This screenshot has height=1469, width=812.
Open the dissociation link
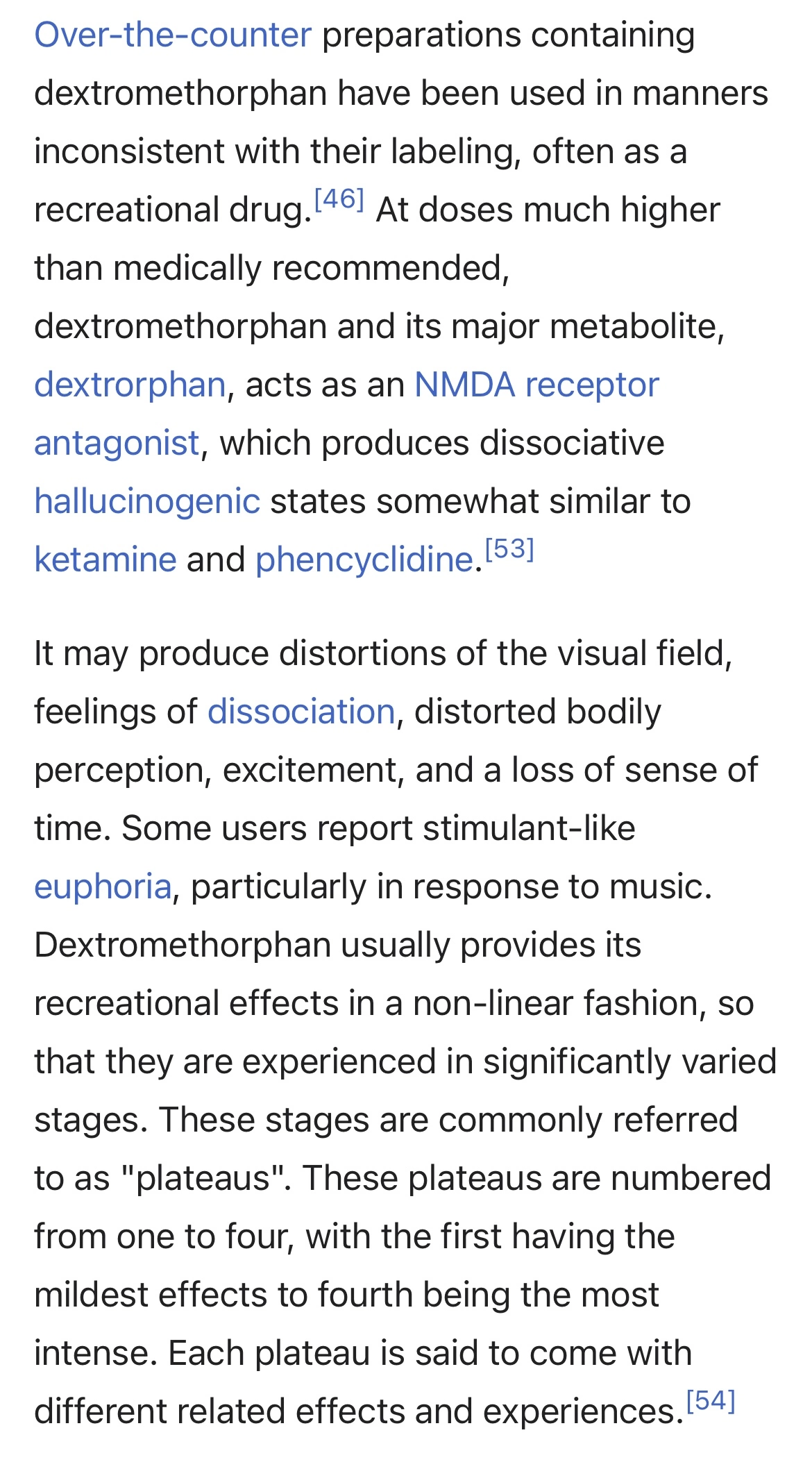tap(301, 712)
